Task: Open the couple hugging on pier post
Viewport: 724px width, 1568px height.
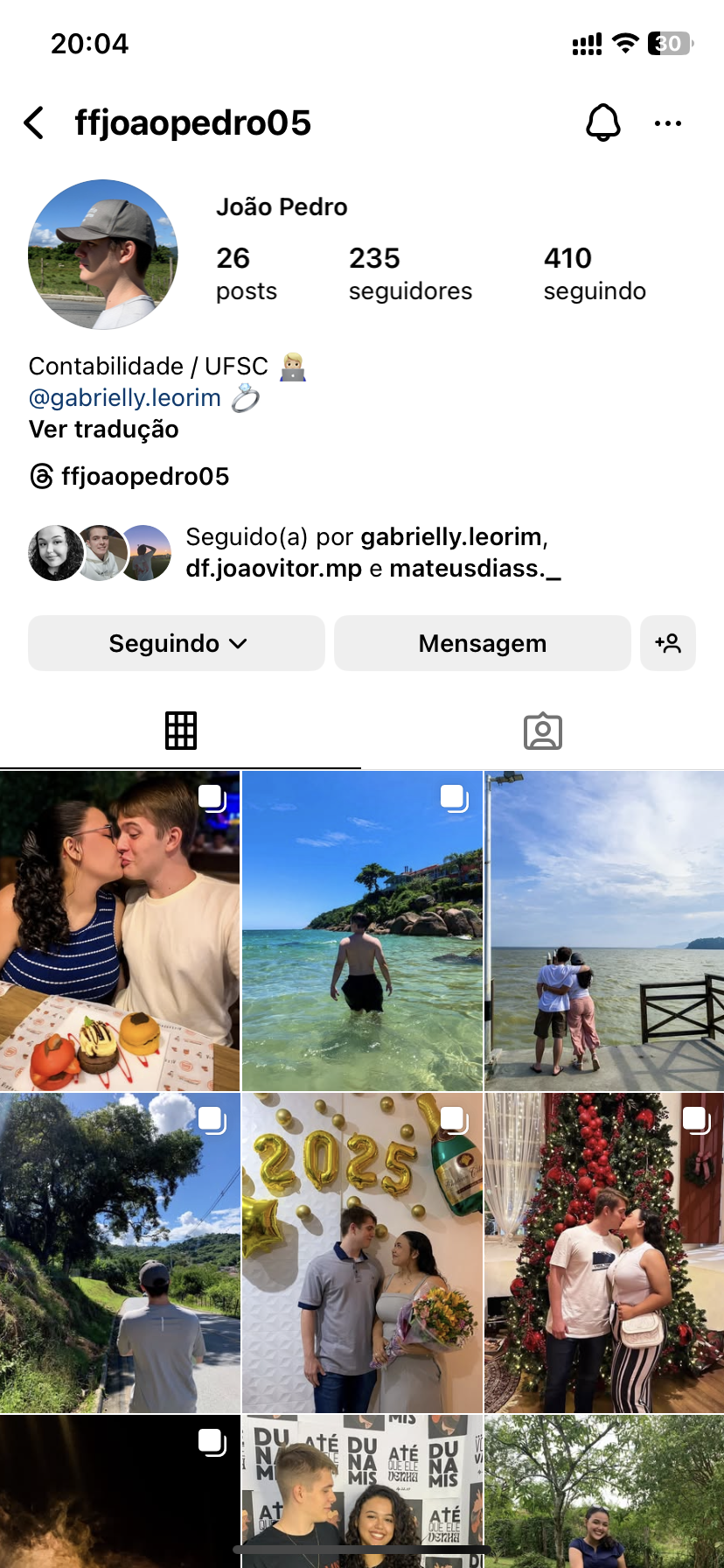Action: (x=604, y=931)
